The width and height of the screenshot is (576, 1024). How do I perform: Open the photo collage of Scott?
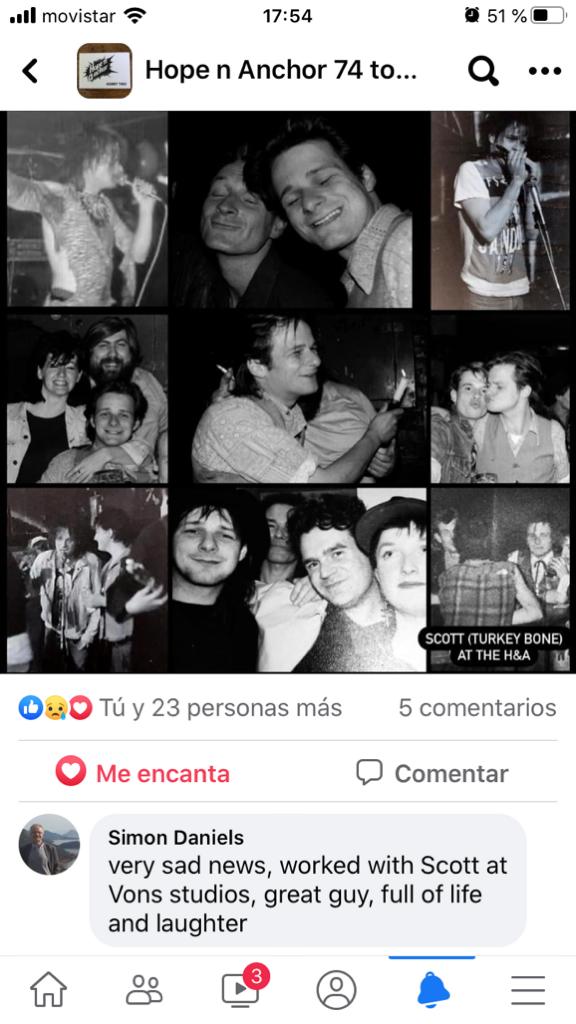tap(288, 391)
